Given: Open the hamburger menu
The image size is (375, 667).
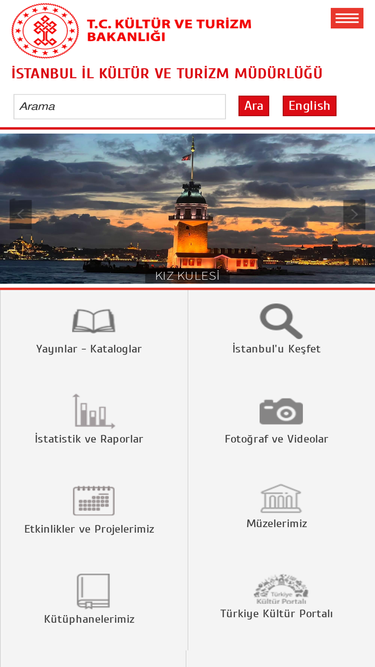Looking at the screenshot, I should click(347, 18).
